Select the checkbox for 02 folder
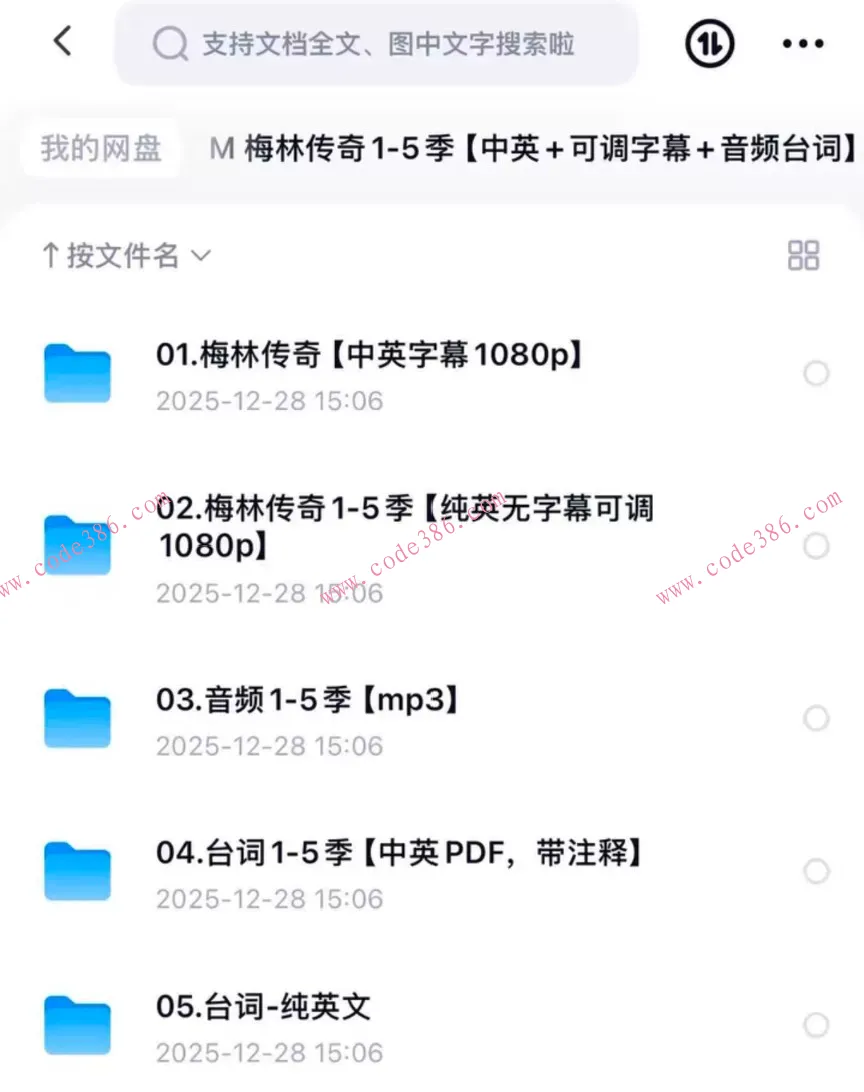This screenshot has height=1092, width=864. [x=816, y=545]
